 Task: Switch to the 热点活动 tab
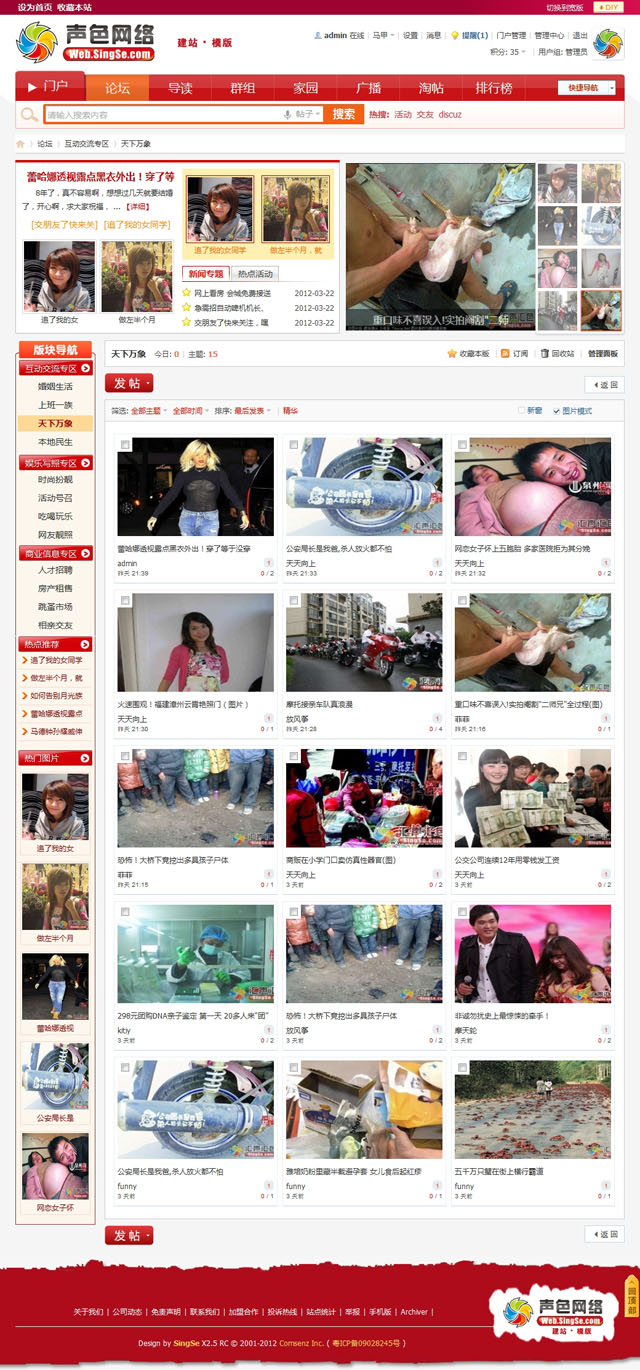(255, 274)
